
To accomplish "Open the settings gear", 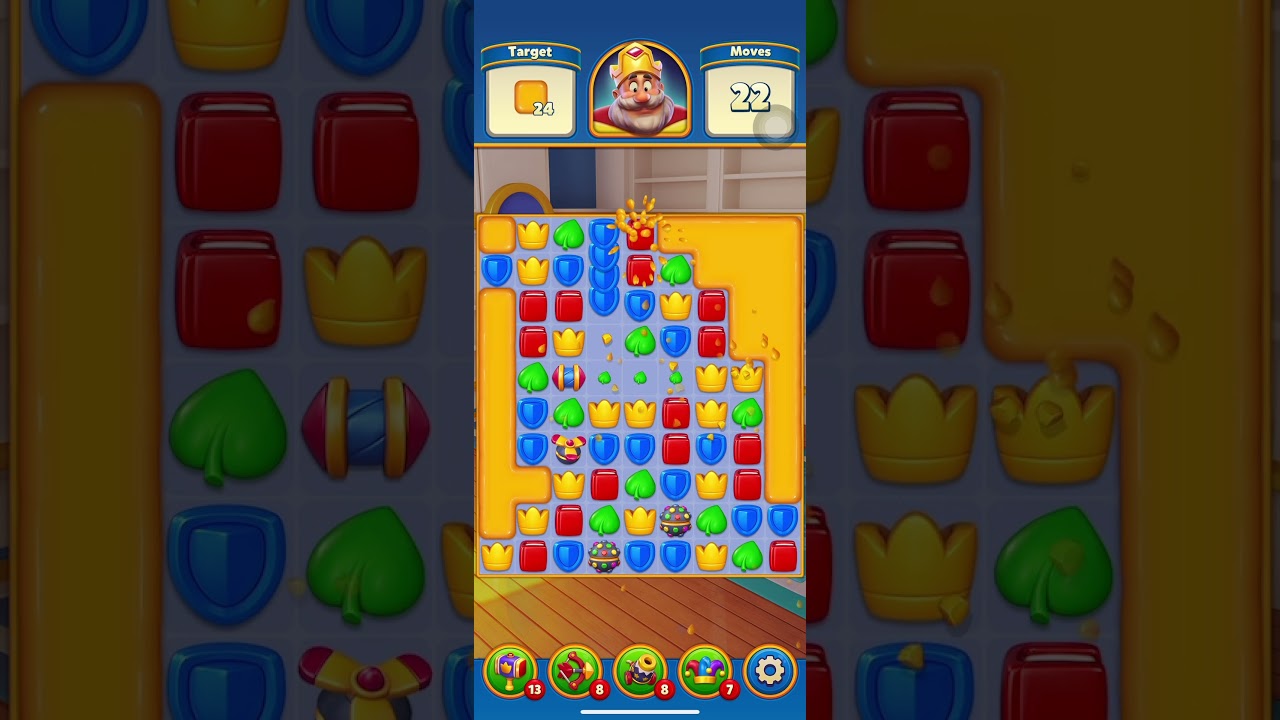I will [770, 670].
